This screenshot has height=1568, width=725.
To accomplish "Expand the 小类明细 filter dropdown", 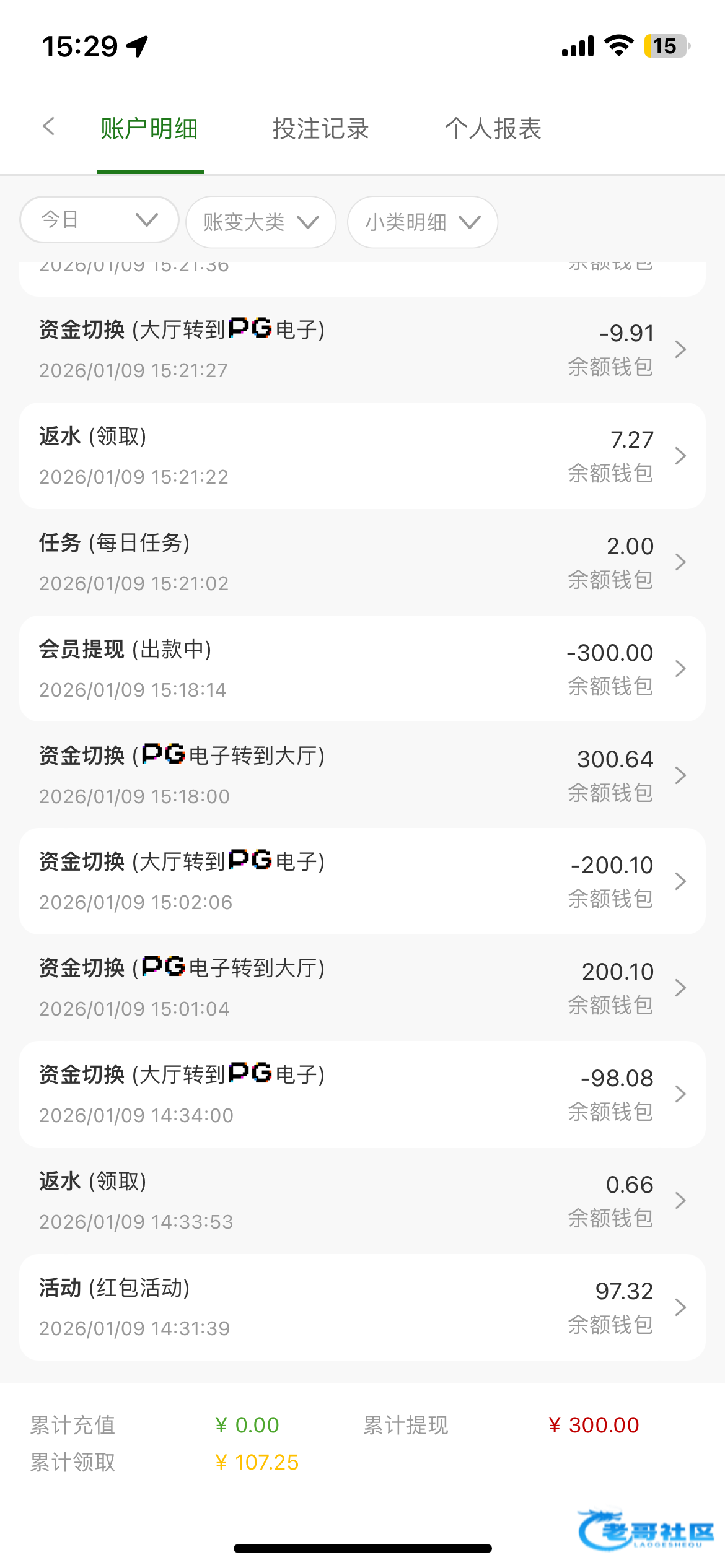I will tap(423, 222).
